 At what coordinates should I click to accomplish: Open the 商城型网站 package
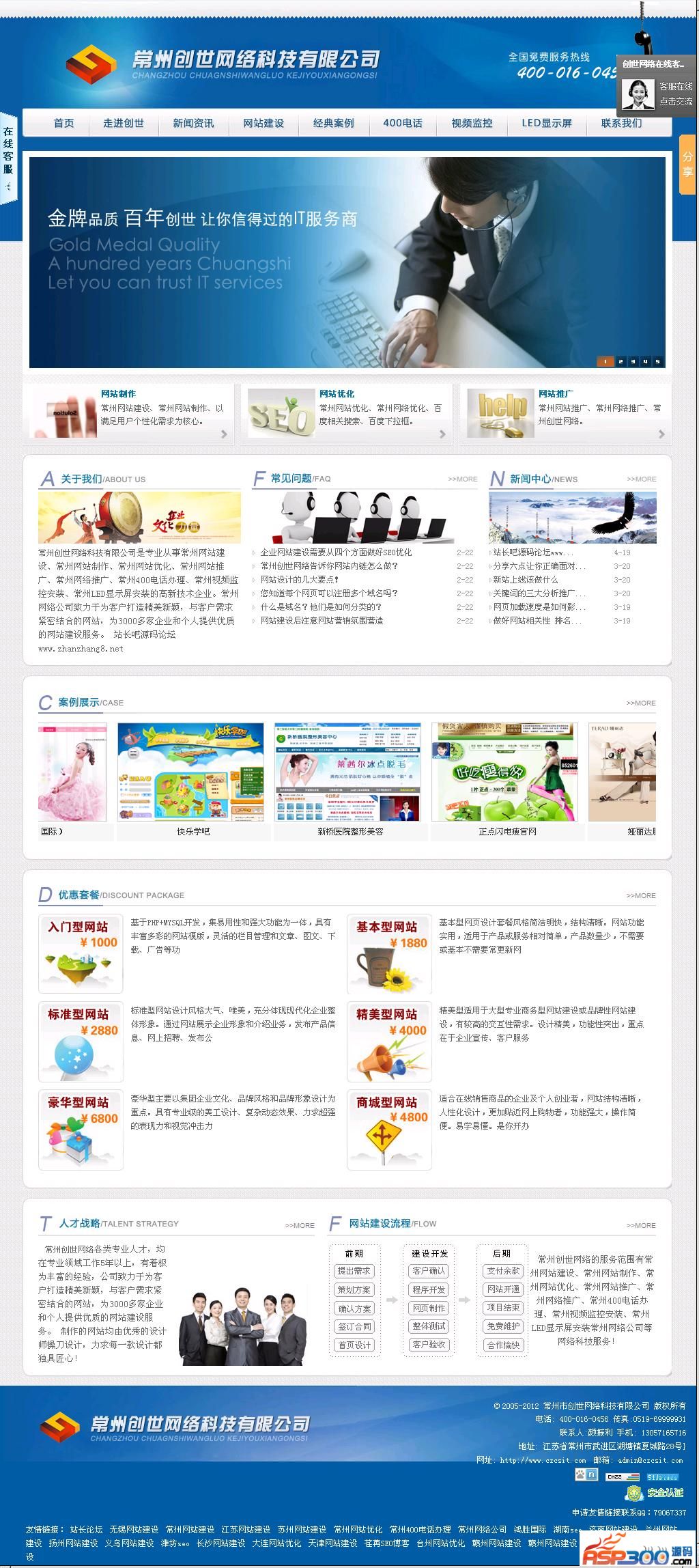[x=389, y=1130]
